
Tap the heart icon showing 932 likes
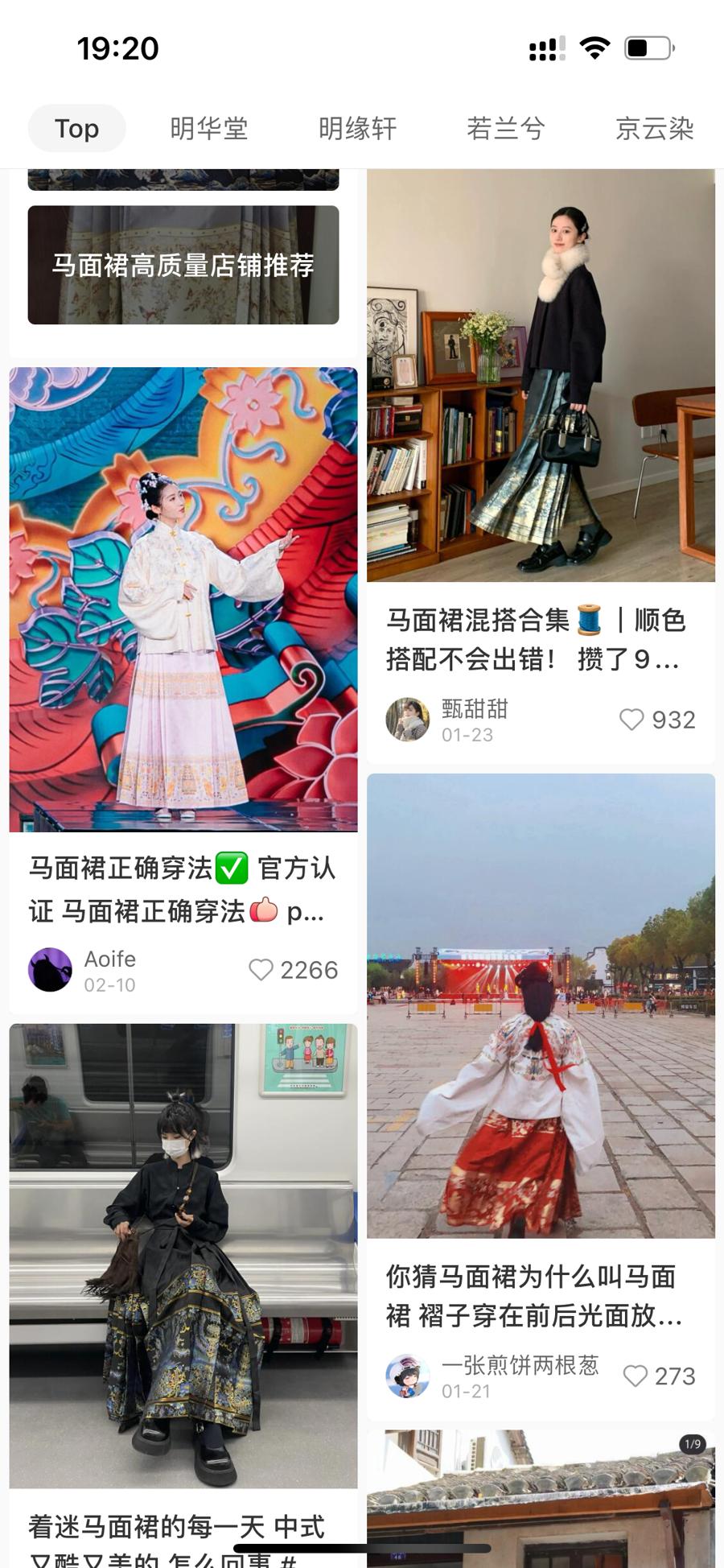[632, 719]
